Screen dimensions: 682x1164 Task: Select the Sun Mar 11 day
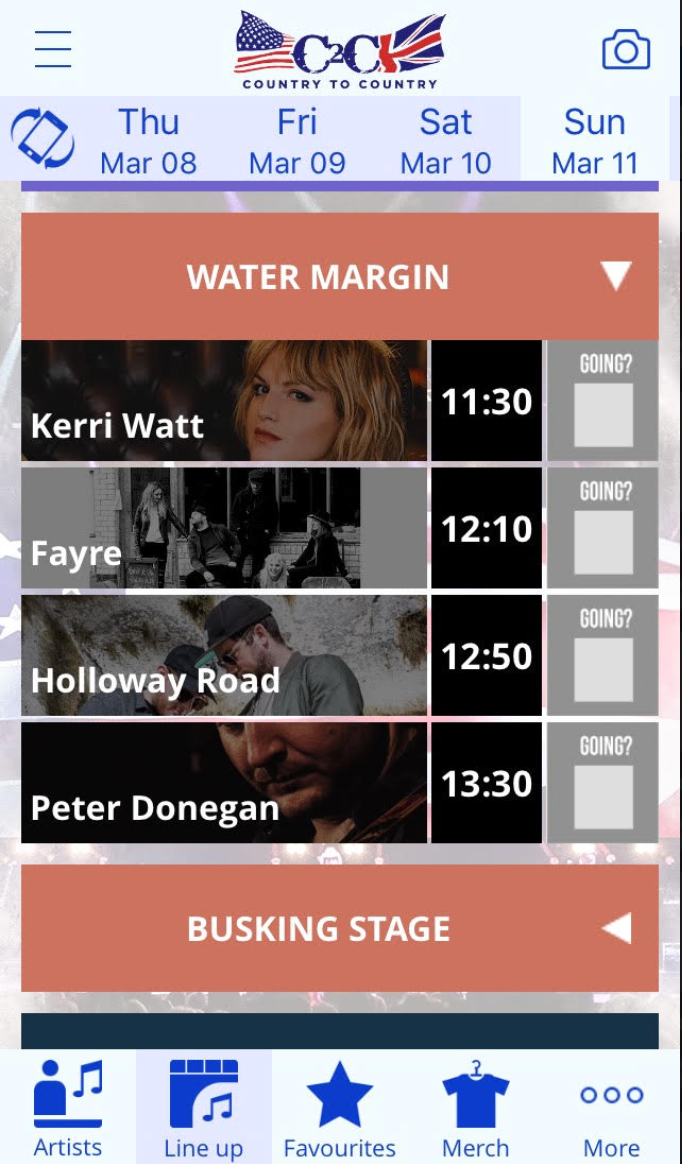point(594,140)
